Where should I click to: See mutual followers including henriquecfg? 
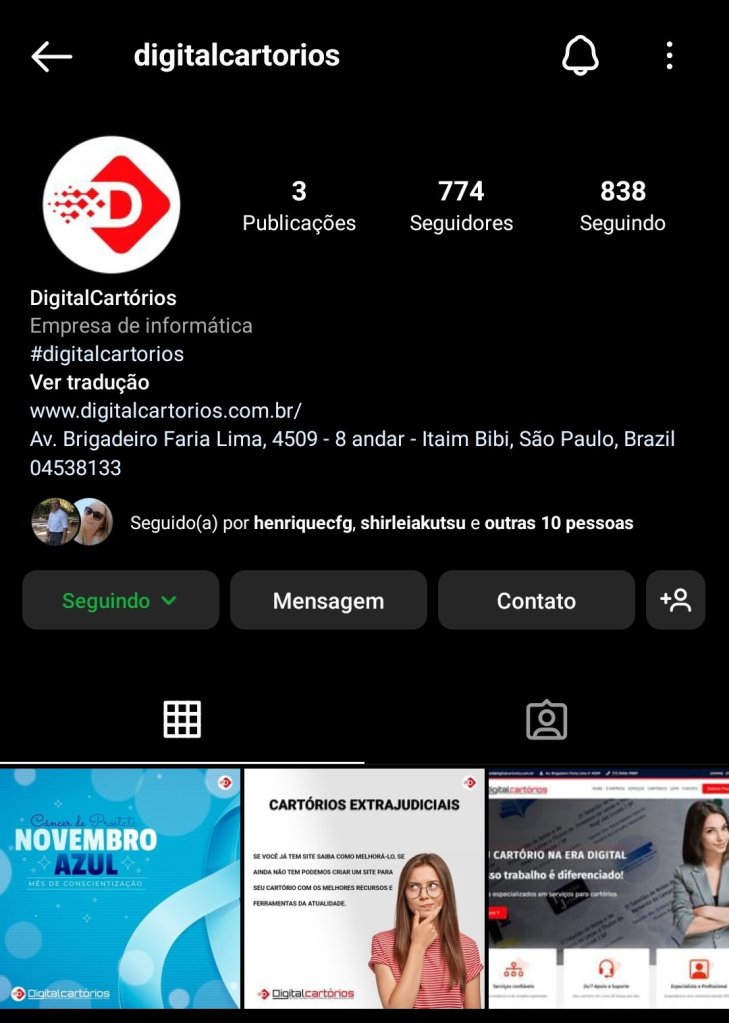point(381,523)
